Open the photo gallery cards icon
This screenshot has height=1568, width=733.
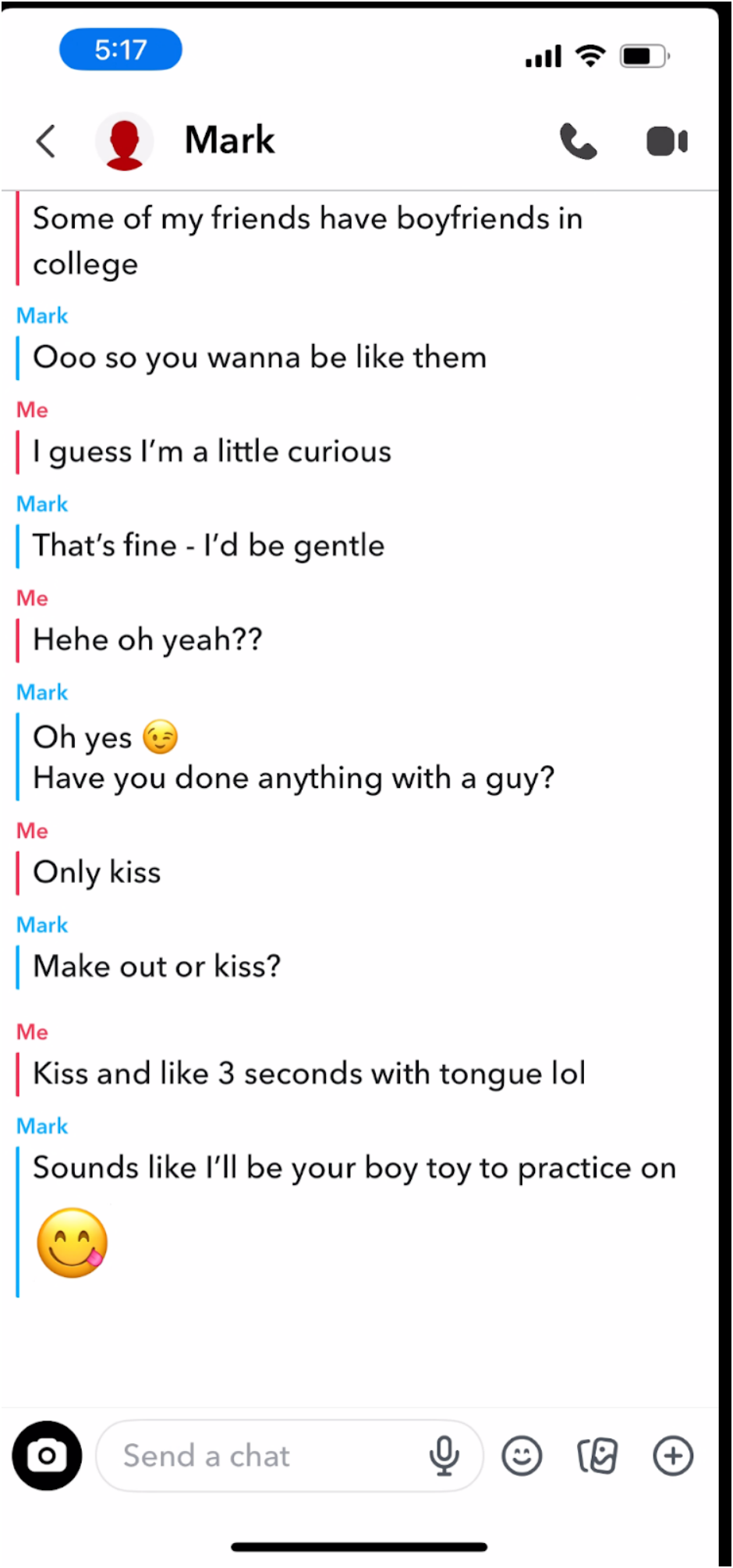tap(597, 1456)
